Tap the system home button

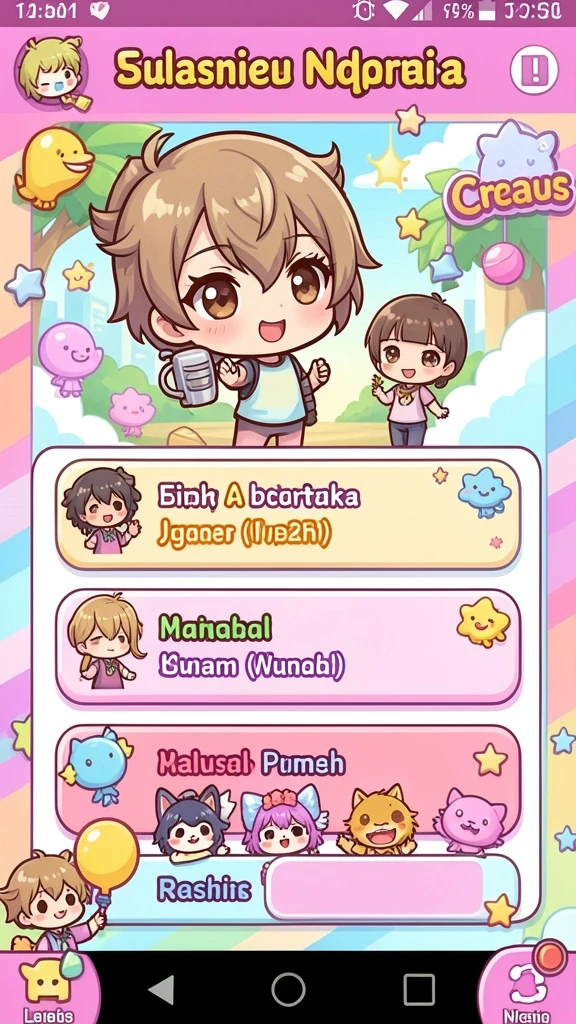click(288, 990)
